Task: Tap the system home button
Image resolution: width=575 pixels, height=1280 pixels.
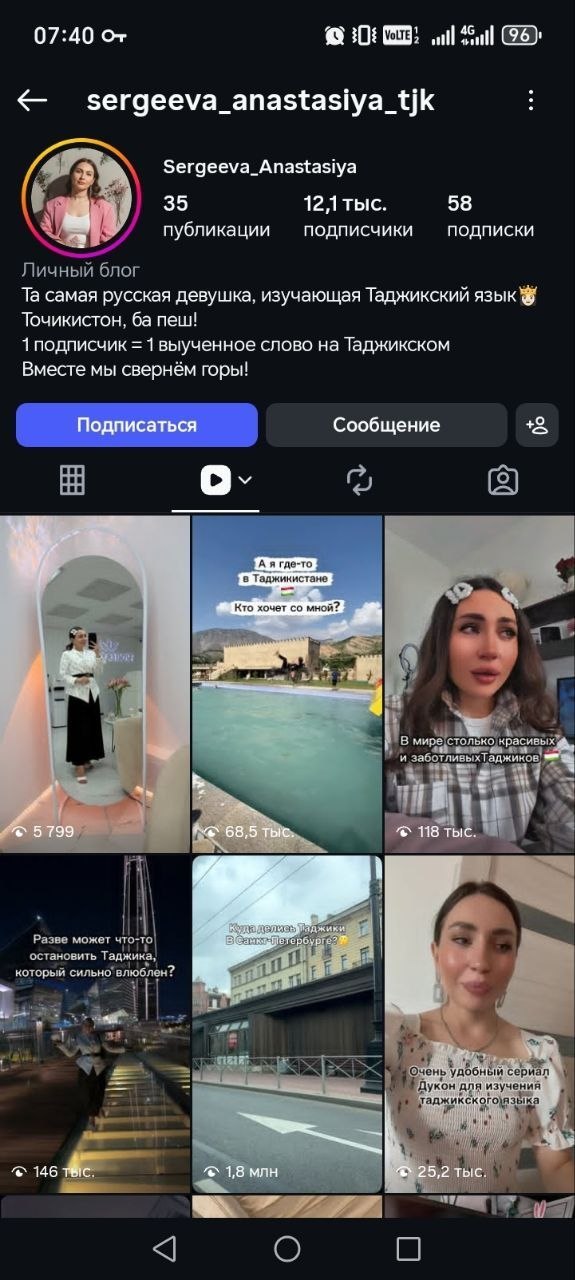Action: pyautogui.click(x=287, y=1248)
